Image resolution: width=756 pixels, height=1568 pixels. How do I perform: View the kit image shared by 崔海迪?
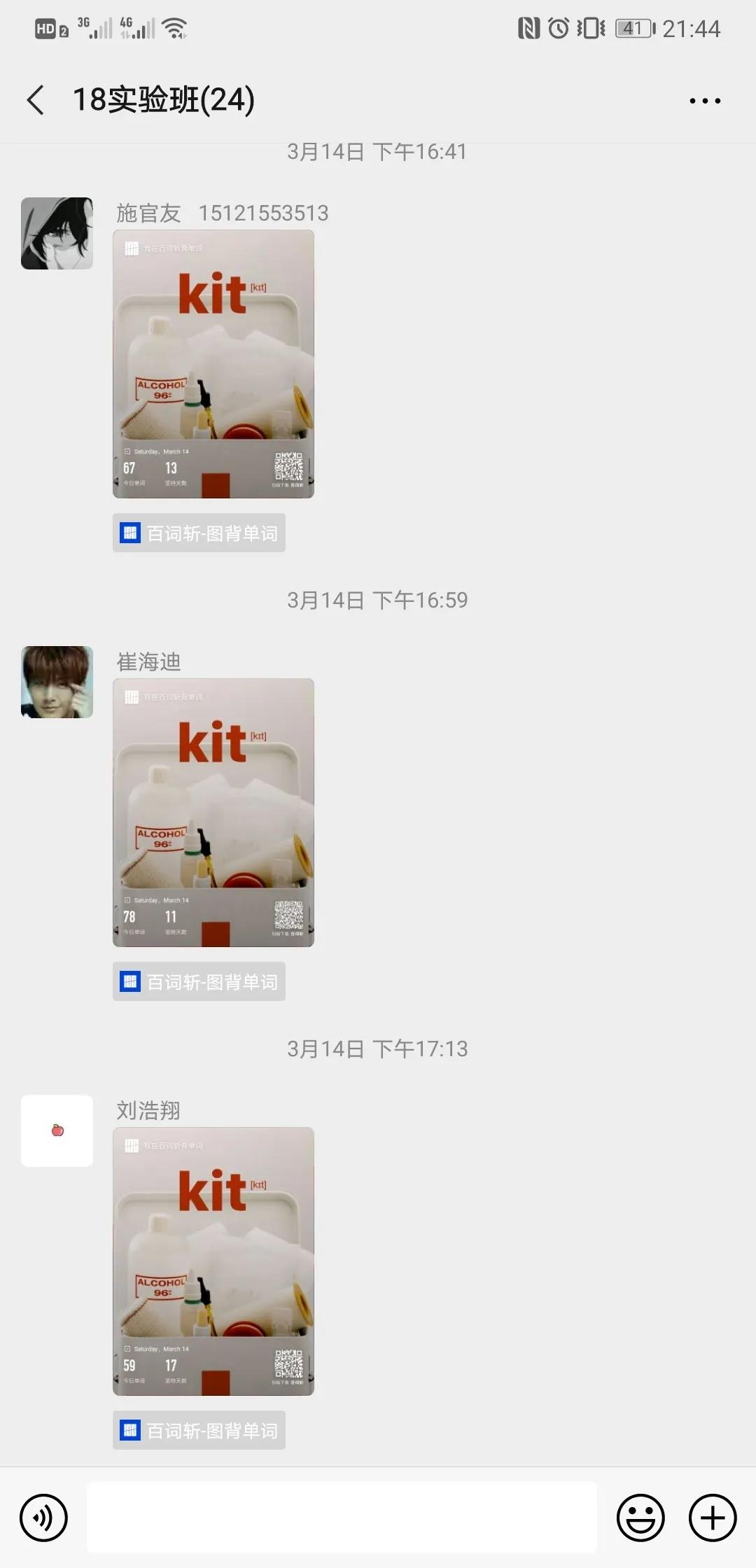tap(213, 813)
